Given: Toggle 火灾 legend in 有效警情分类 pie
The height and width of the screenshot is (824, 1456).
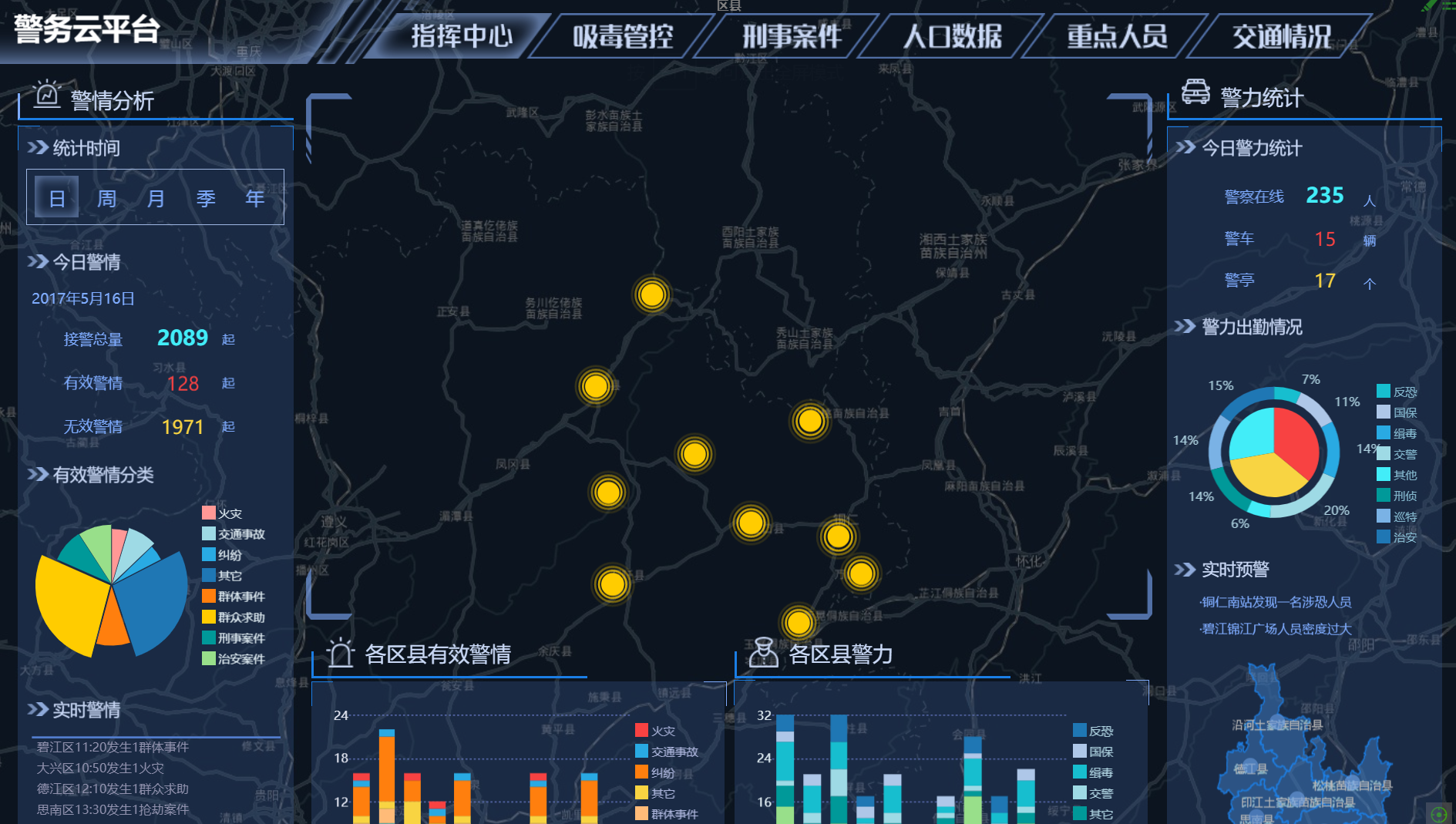Looking at the screenshot, I should coord(222,513).
